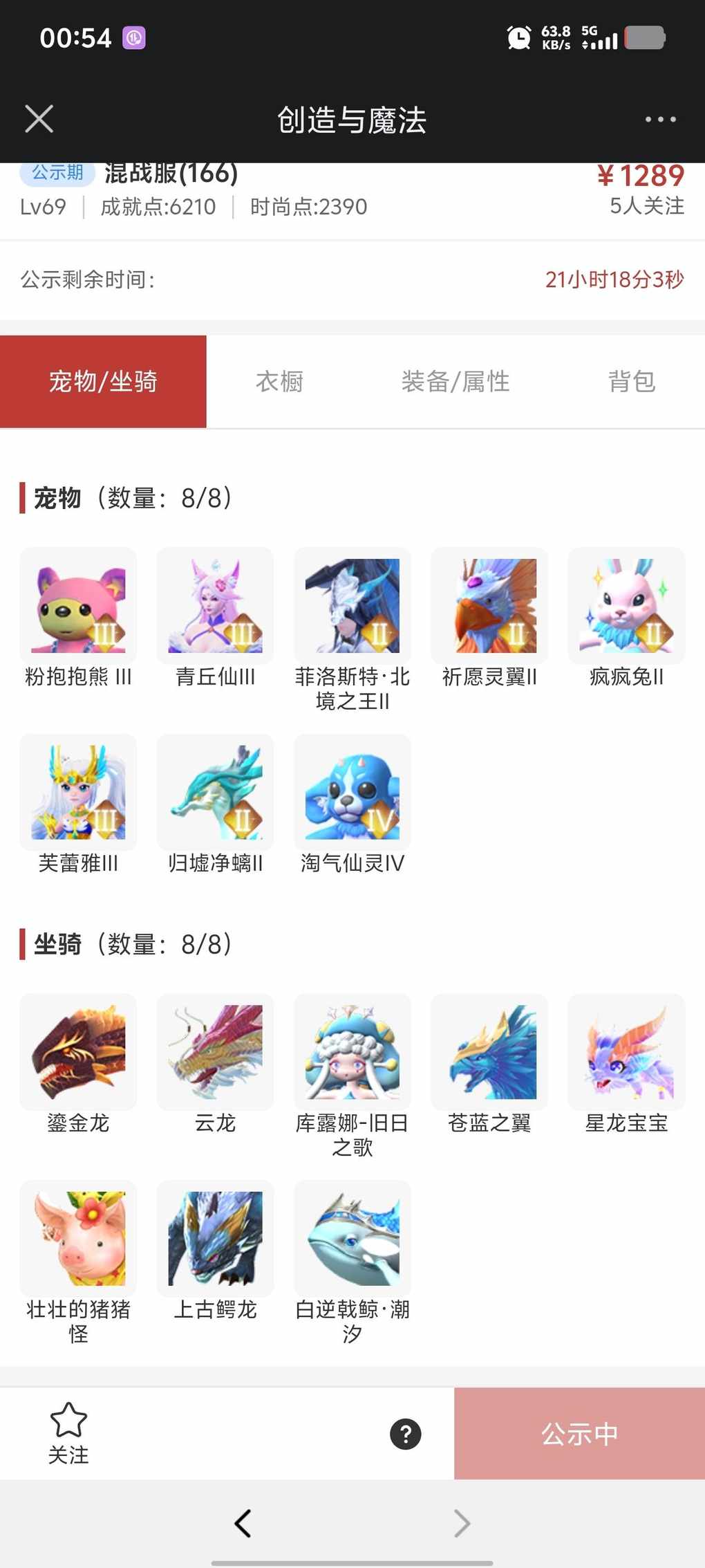Close the 创造与魔法 page
The width and height of the screenshot is (705, 1568).
point(39,119)
